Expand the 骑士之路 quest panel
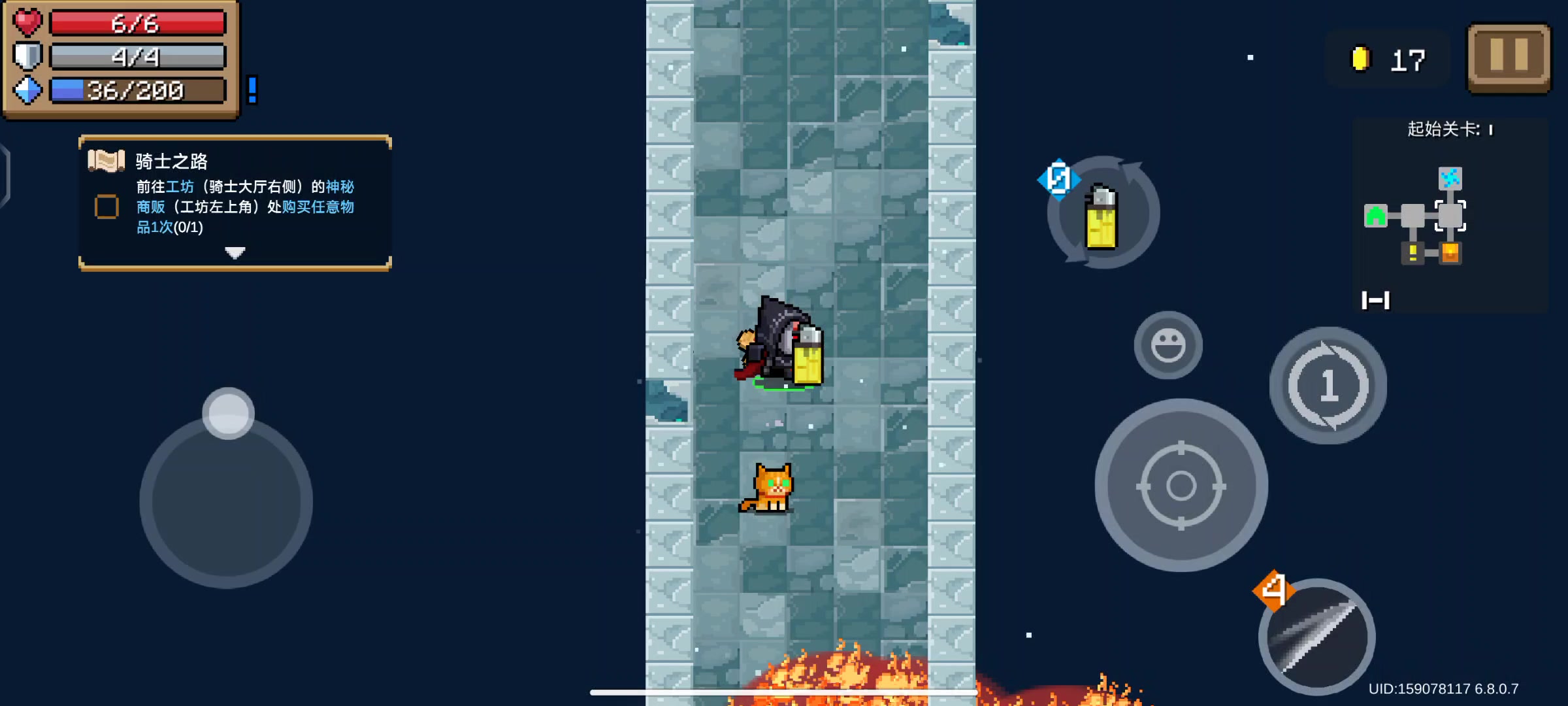This screenshot has height=706, width=1568. 235,252
